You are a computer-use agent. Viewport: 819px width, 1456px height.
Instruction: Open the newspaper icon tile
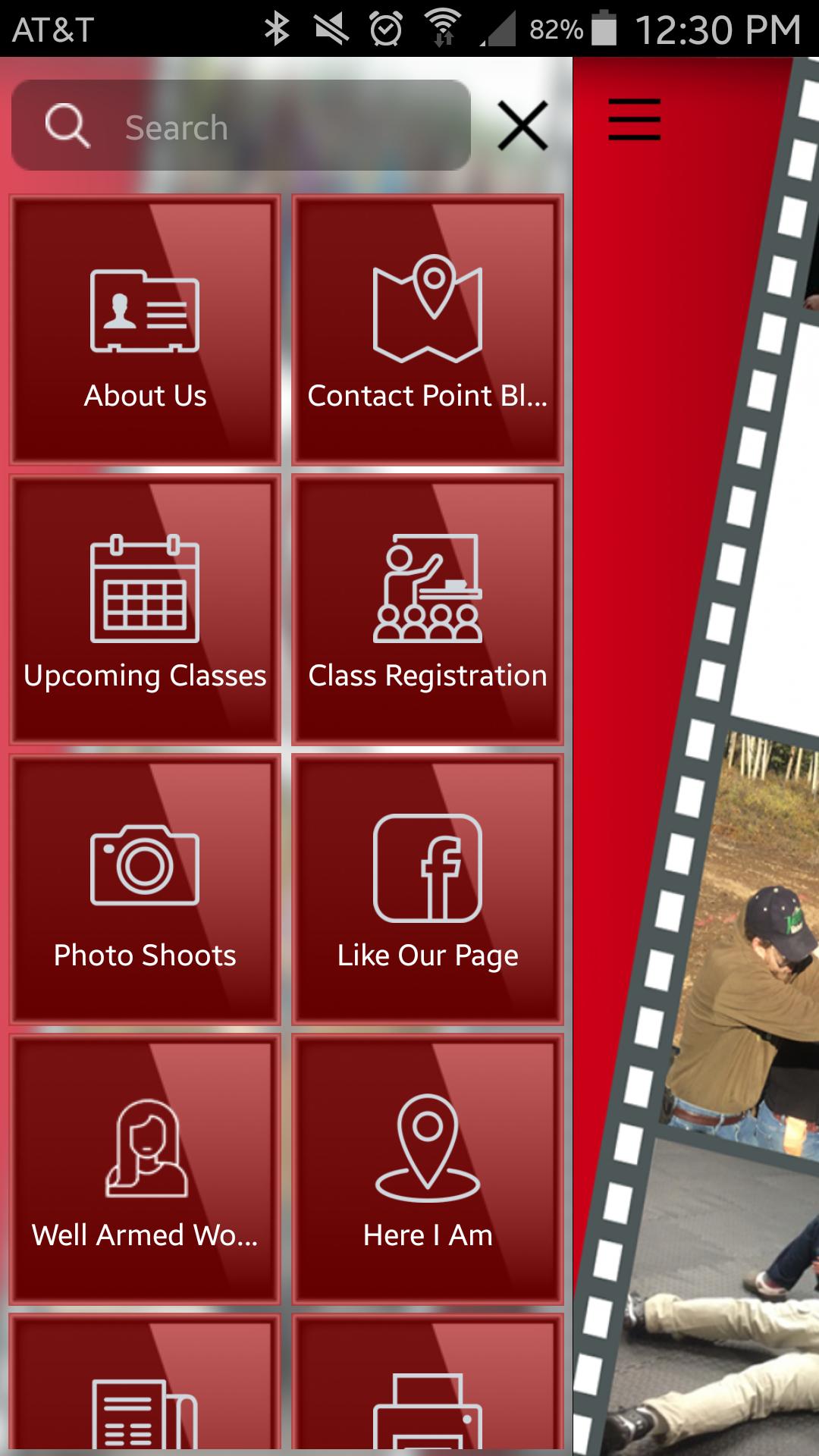145,1388
